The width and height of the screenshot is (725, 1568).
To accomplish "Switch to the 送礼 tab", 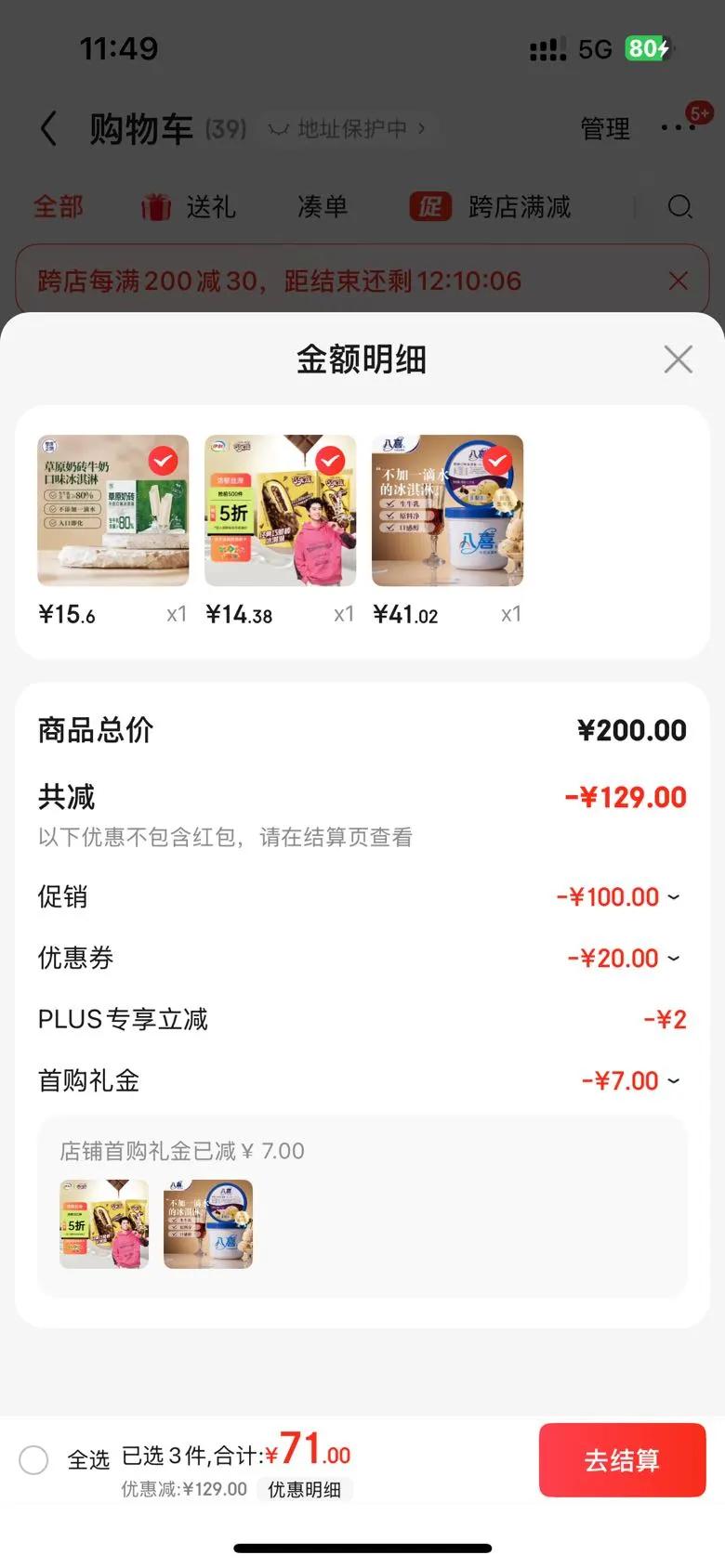I will (190, 206).
